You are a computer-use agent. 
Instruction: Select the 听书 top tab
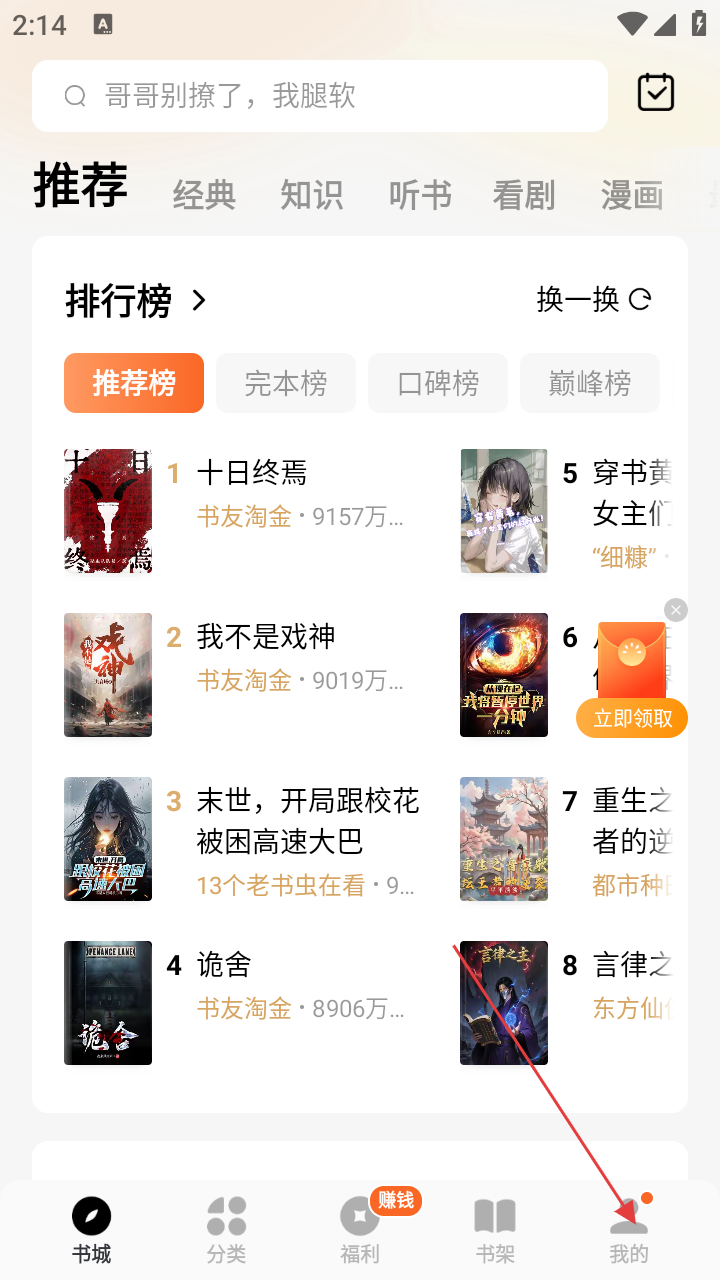420,194
